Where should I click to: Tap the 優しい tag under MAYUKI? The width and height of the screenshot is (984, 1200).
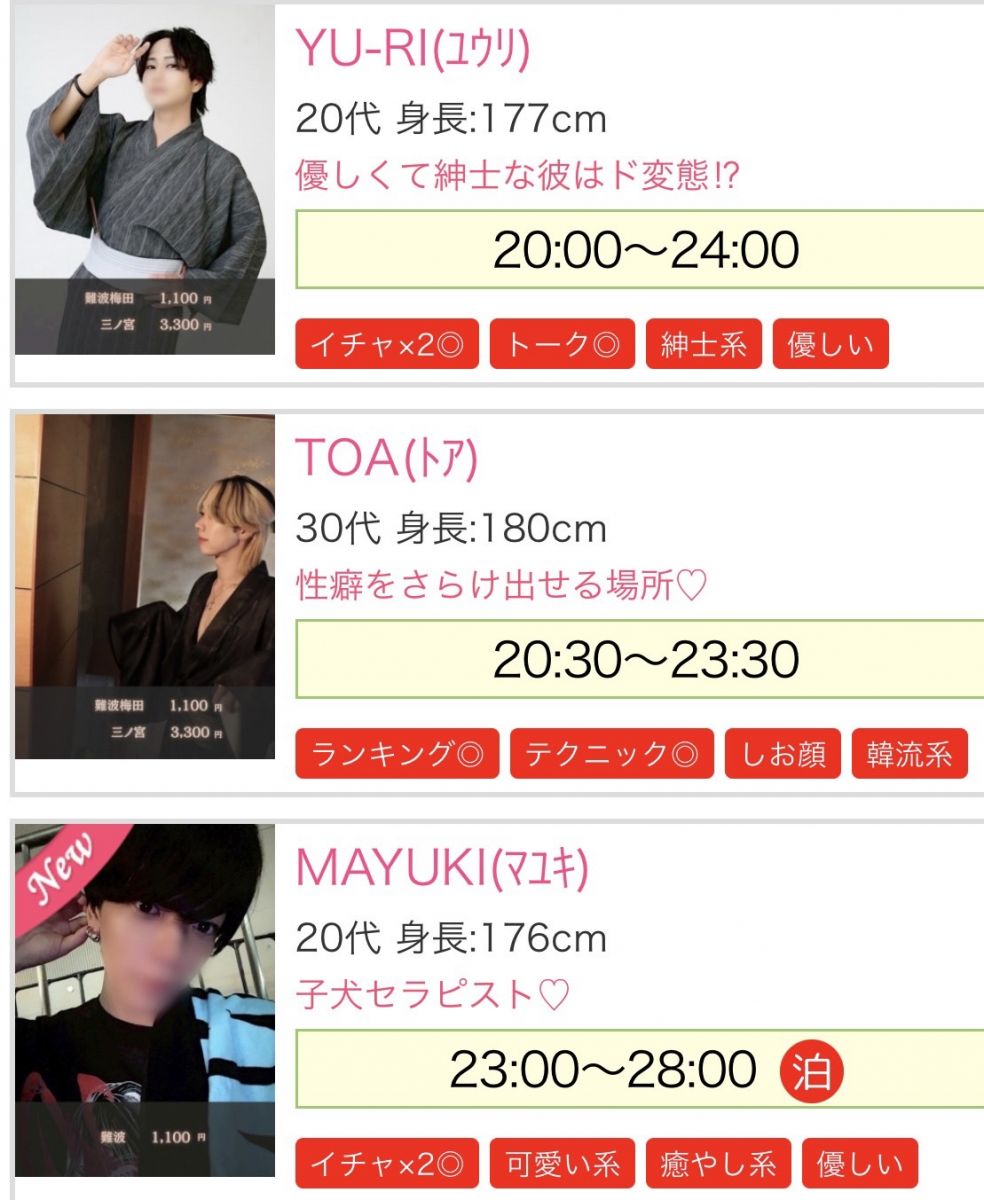[x=859, y=1165]
